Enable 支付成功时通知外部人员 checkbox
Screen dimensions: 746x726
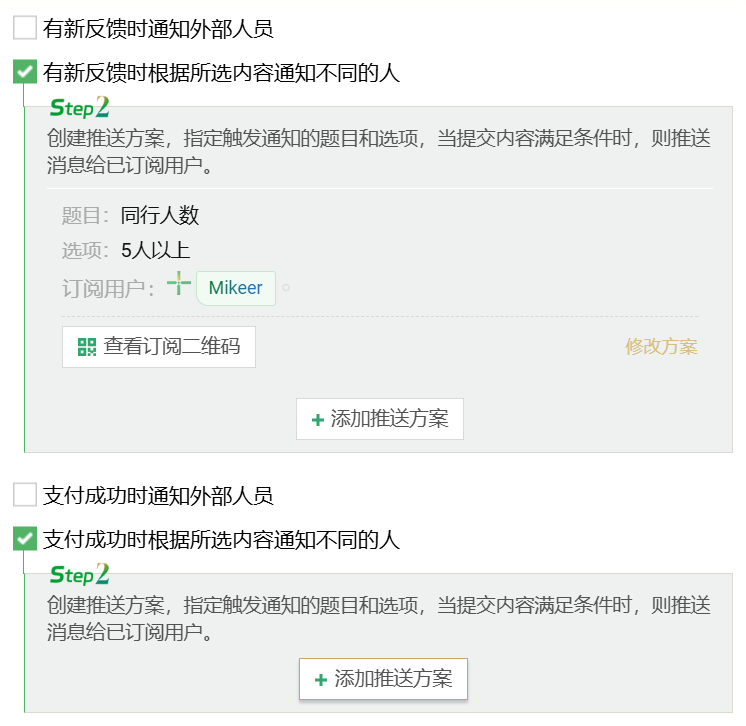(x=25, y=495)
